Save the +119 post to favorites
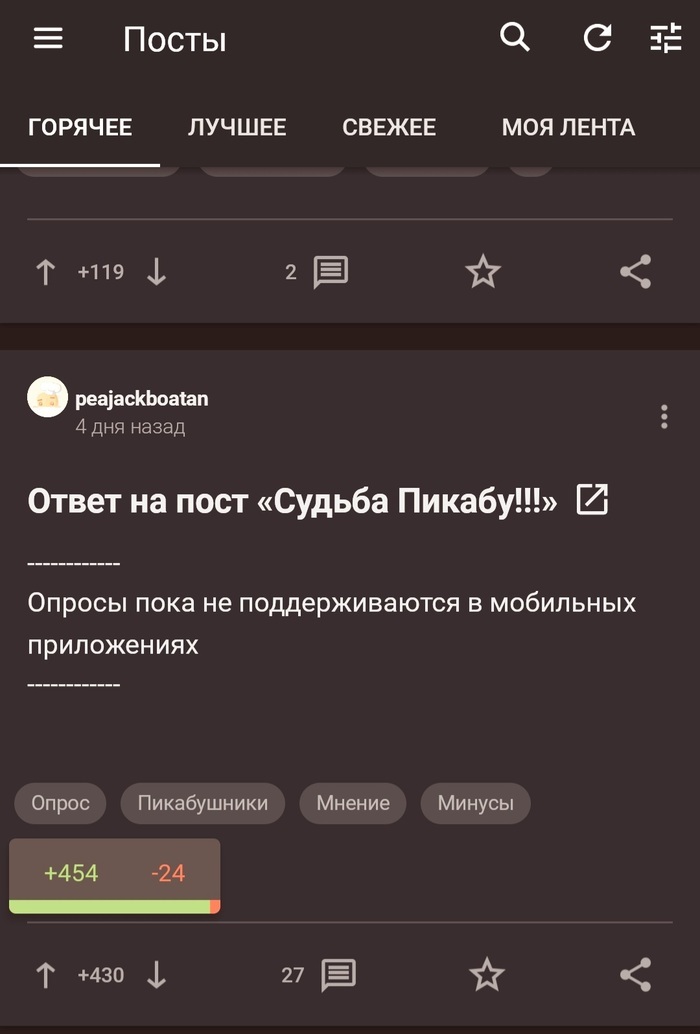Viewport: 700px width, 1034px height. pos(483,272)
